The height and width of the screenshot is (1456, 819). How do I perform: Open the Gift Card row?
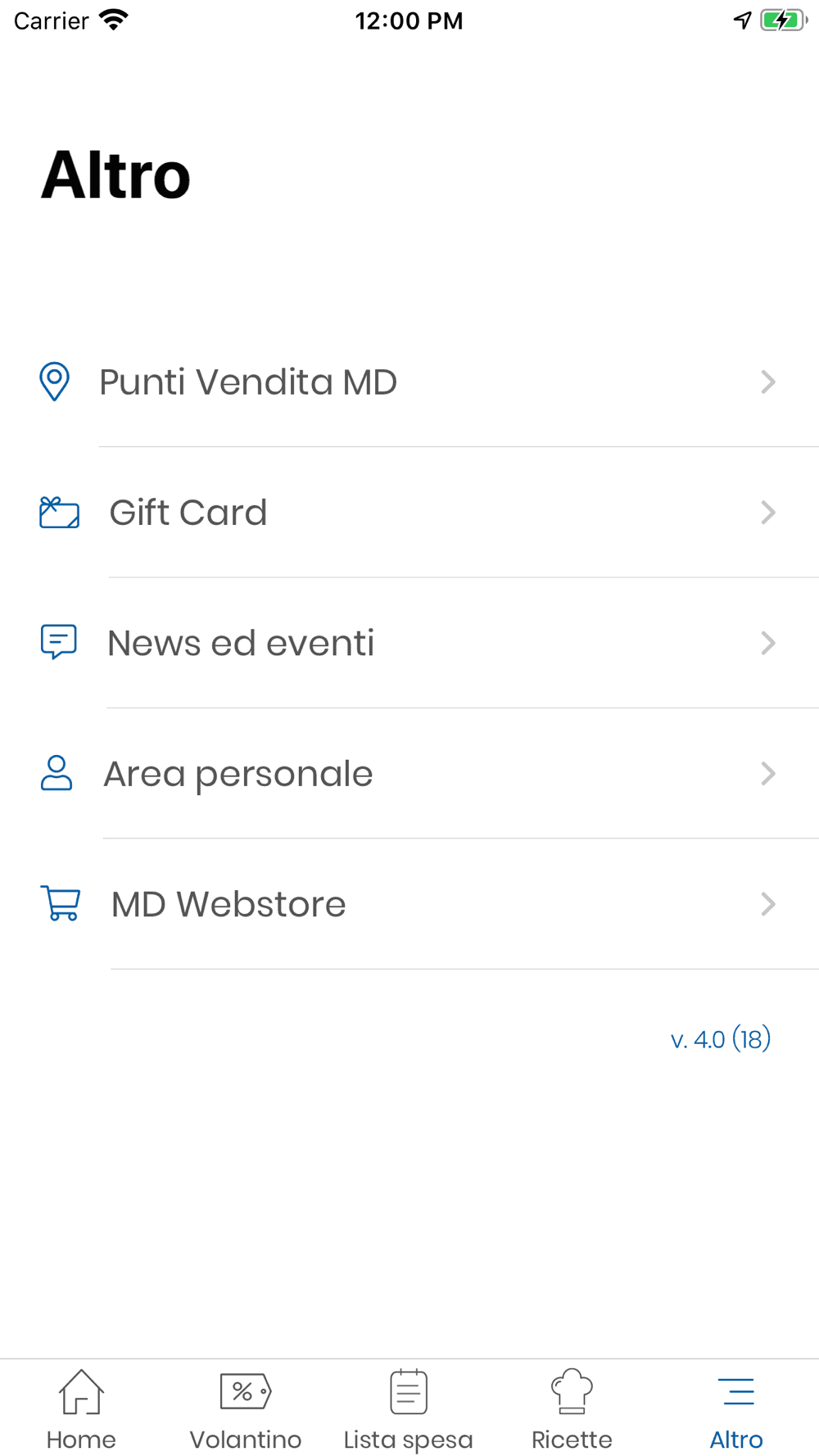point(409,513)
